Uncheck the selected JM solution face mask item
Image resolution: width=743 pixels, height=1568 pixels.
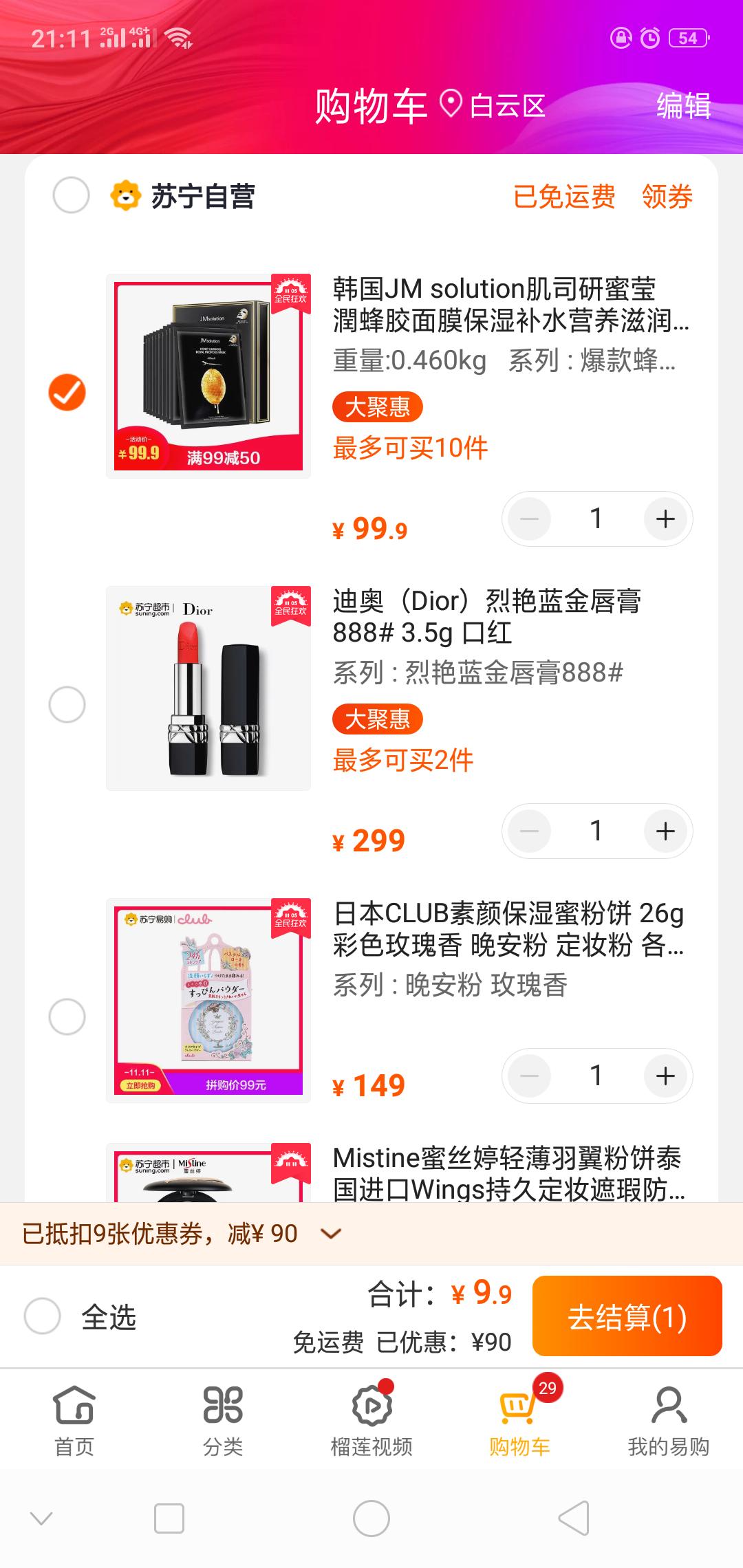(65, 391)
